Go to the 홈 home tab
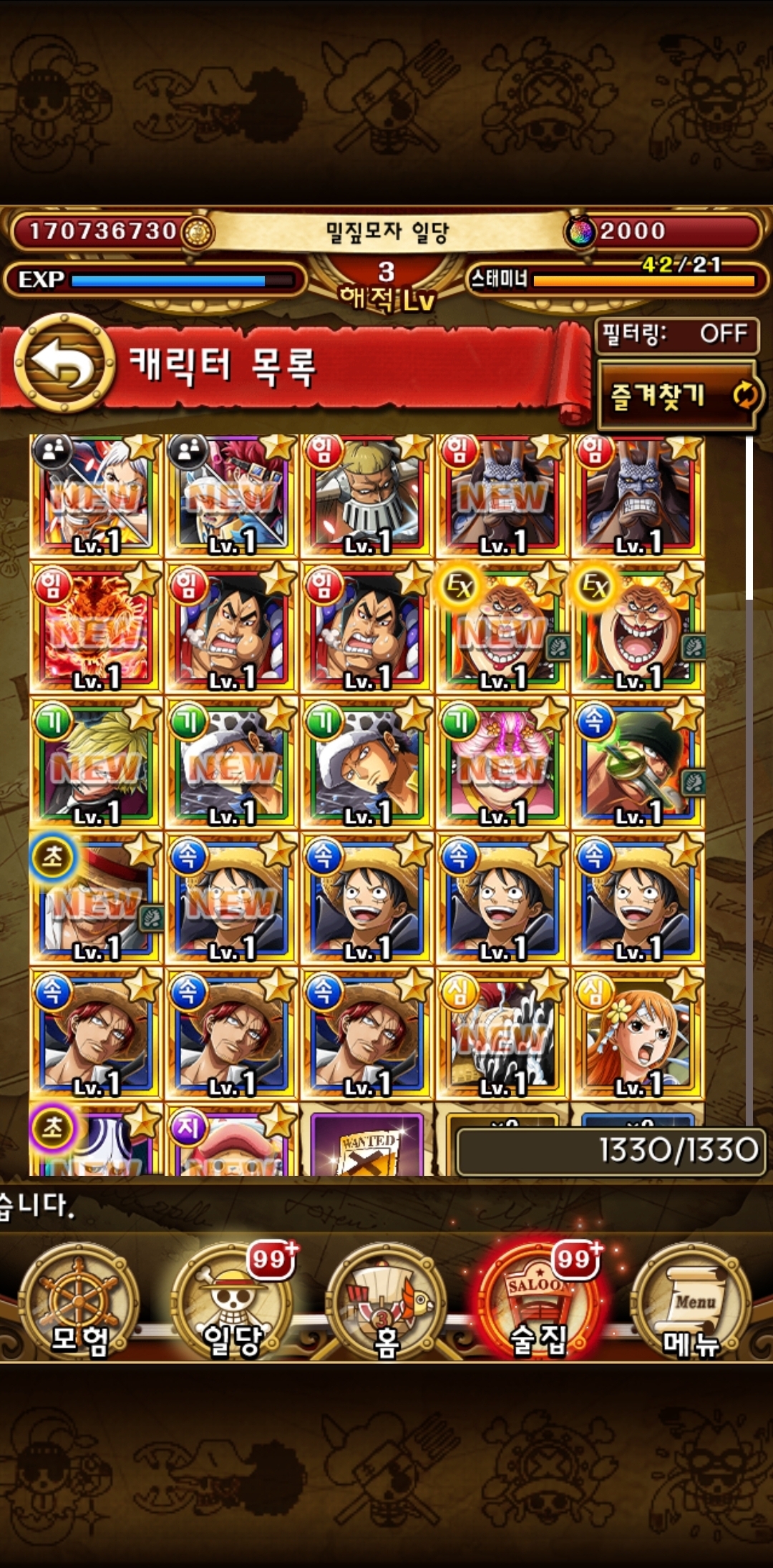The height and width of the screenshot is (1568, 773). pyautogui.click(x=386, y=1302)
